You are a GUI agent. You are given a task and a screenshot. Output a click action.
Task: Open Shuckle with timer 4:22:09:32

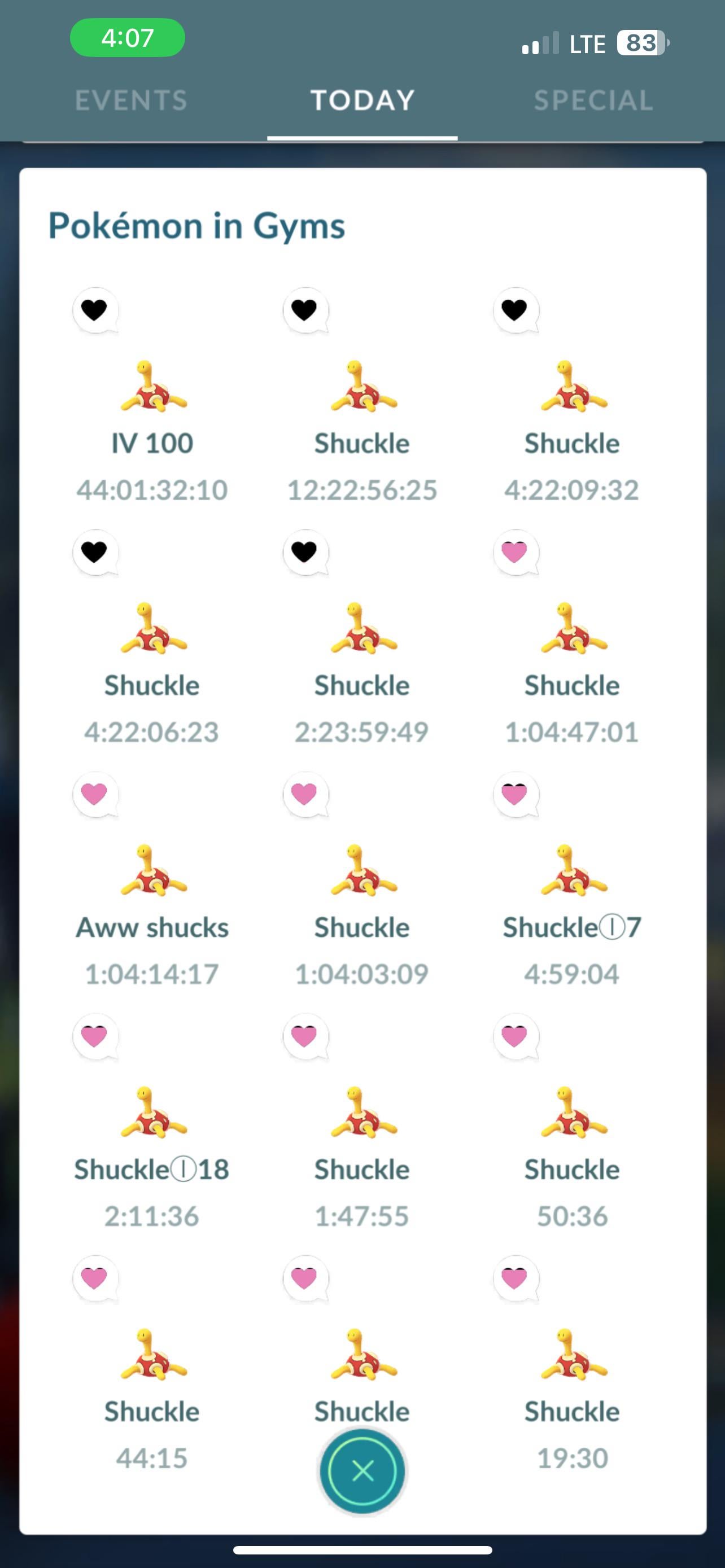pyautogui.click(x=573, y=388)
